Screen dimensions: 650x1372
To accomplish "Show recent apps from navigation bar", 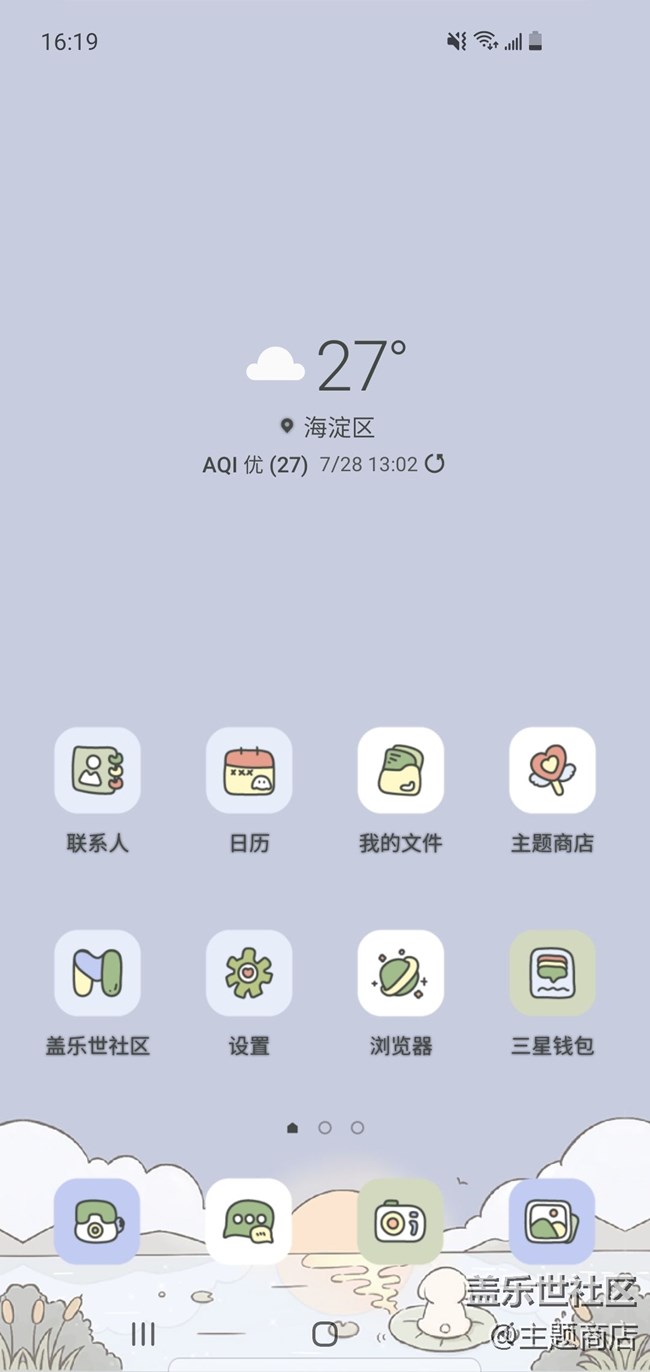I will 143,1333.
